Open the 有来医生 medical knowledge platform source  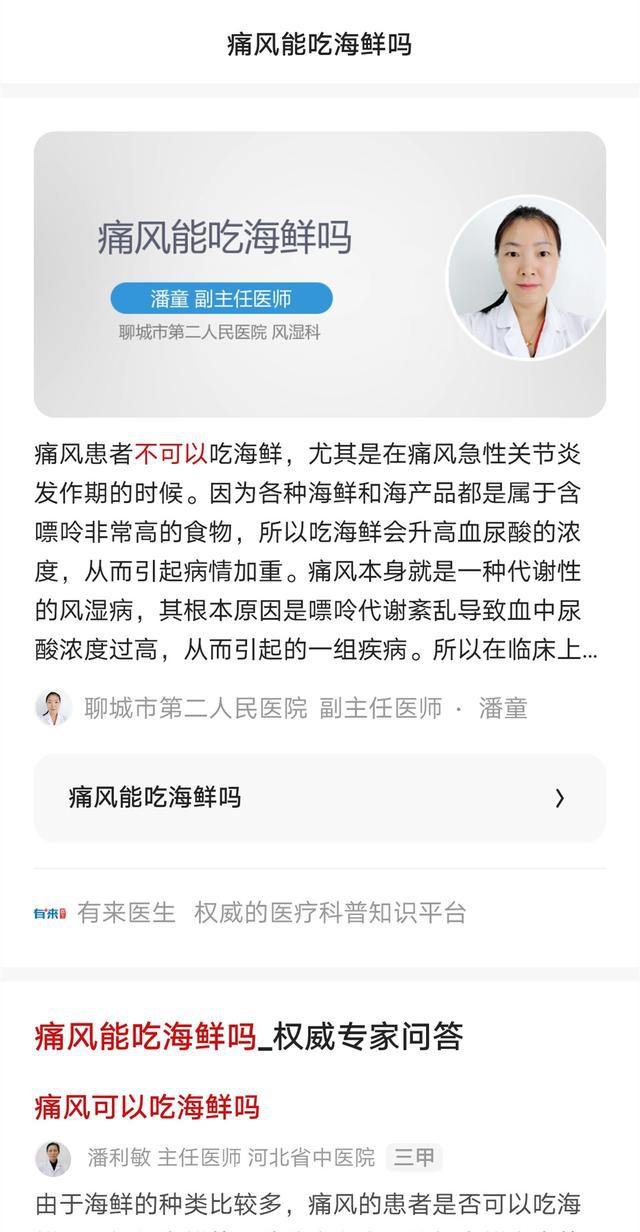tap(250, 912)
